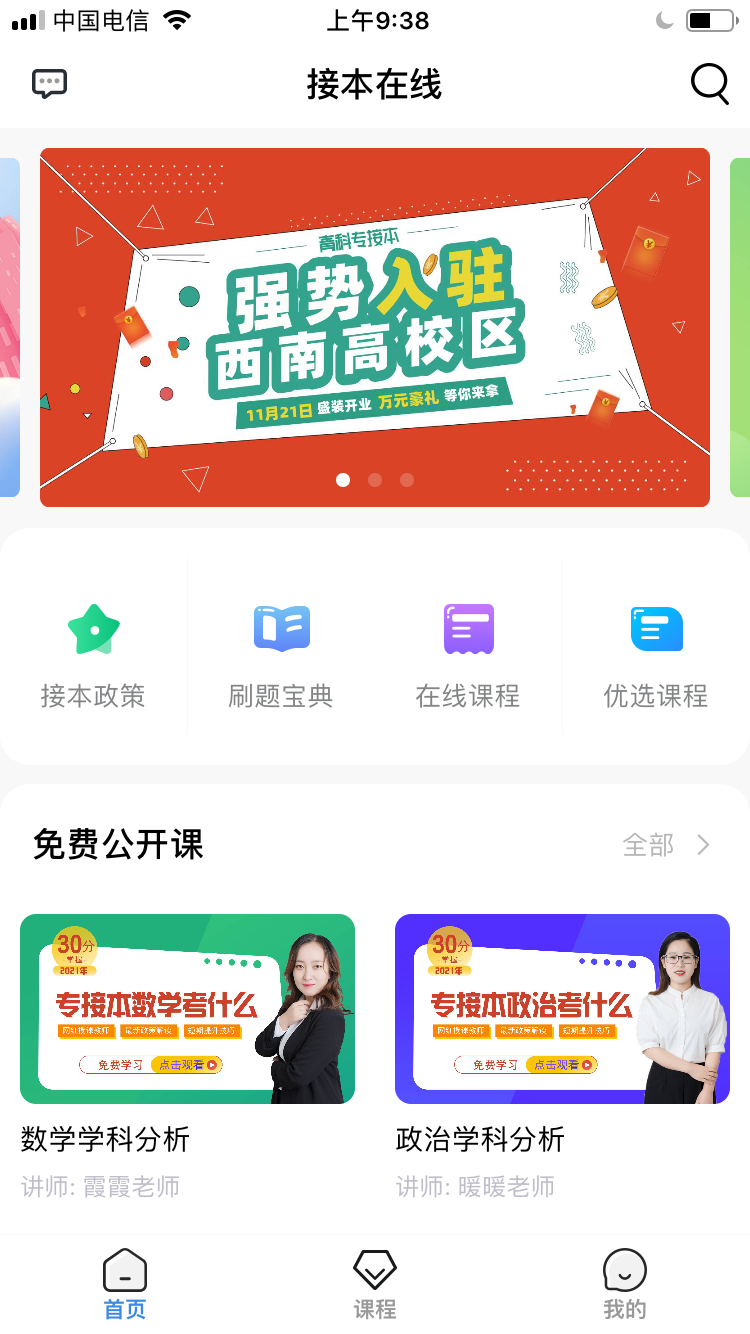The image size is (750, 1334).
Task: Open the messages icon in the header
Action: (x=49, y=84)
